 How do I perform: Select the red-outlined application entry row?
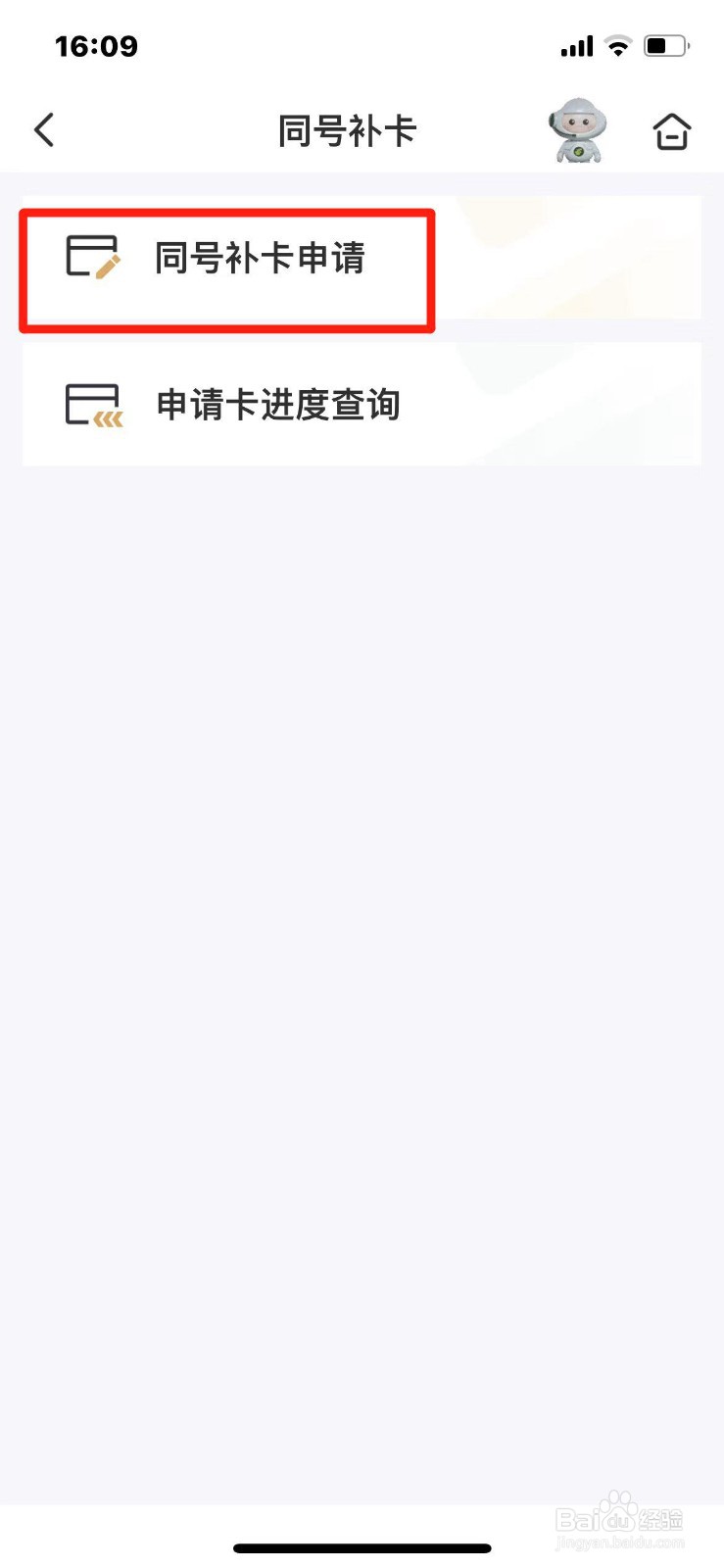(226, 268)
